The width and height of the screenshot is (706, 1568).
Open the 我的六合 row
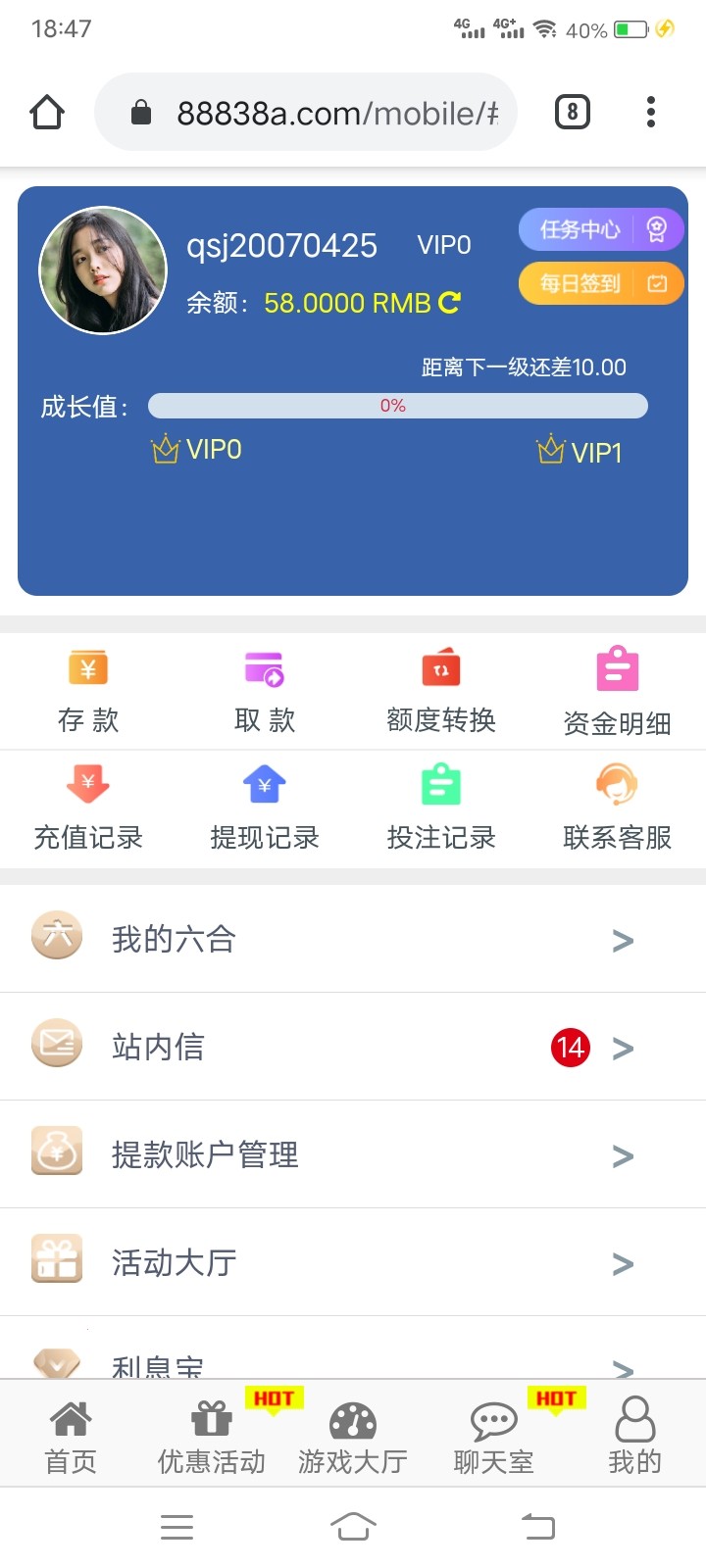(x=353, y=939)
